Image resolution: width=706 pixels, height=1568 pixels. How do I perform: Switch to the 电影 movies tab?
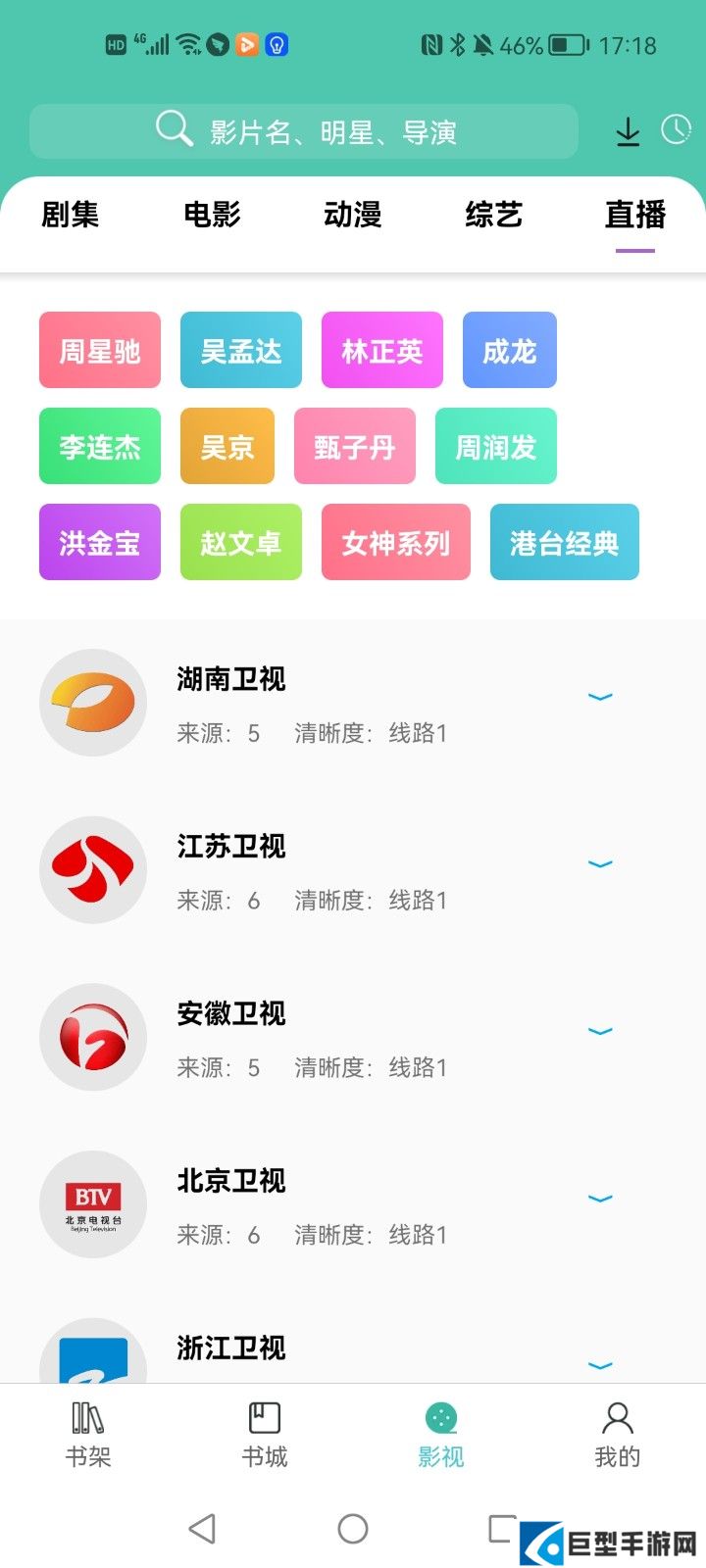(213, 215)
